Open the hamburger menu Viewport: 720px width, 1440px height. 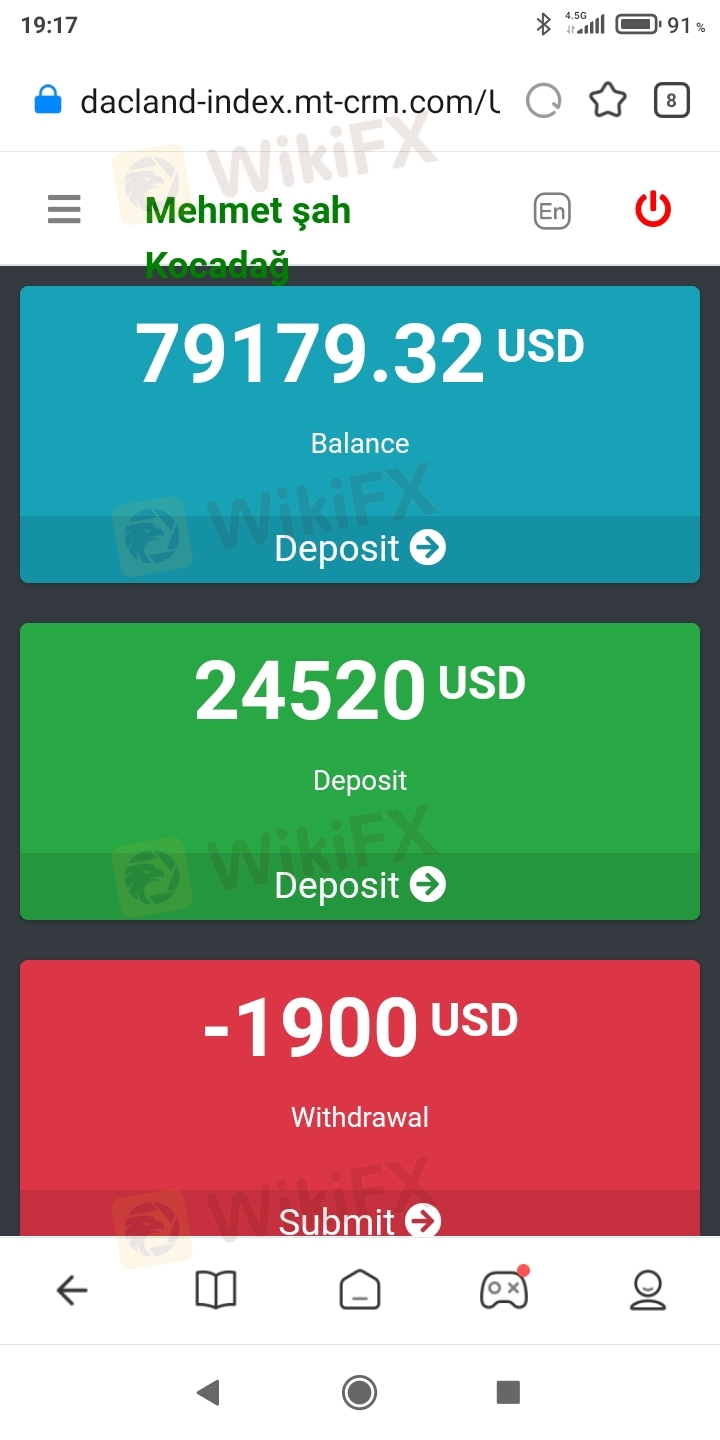coord(64,209)
